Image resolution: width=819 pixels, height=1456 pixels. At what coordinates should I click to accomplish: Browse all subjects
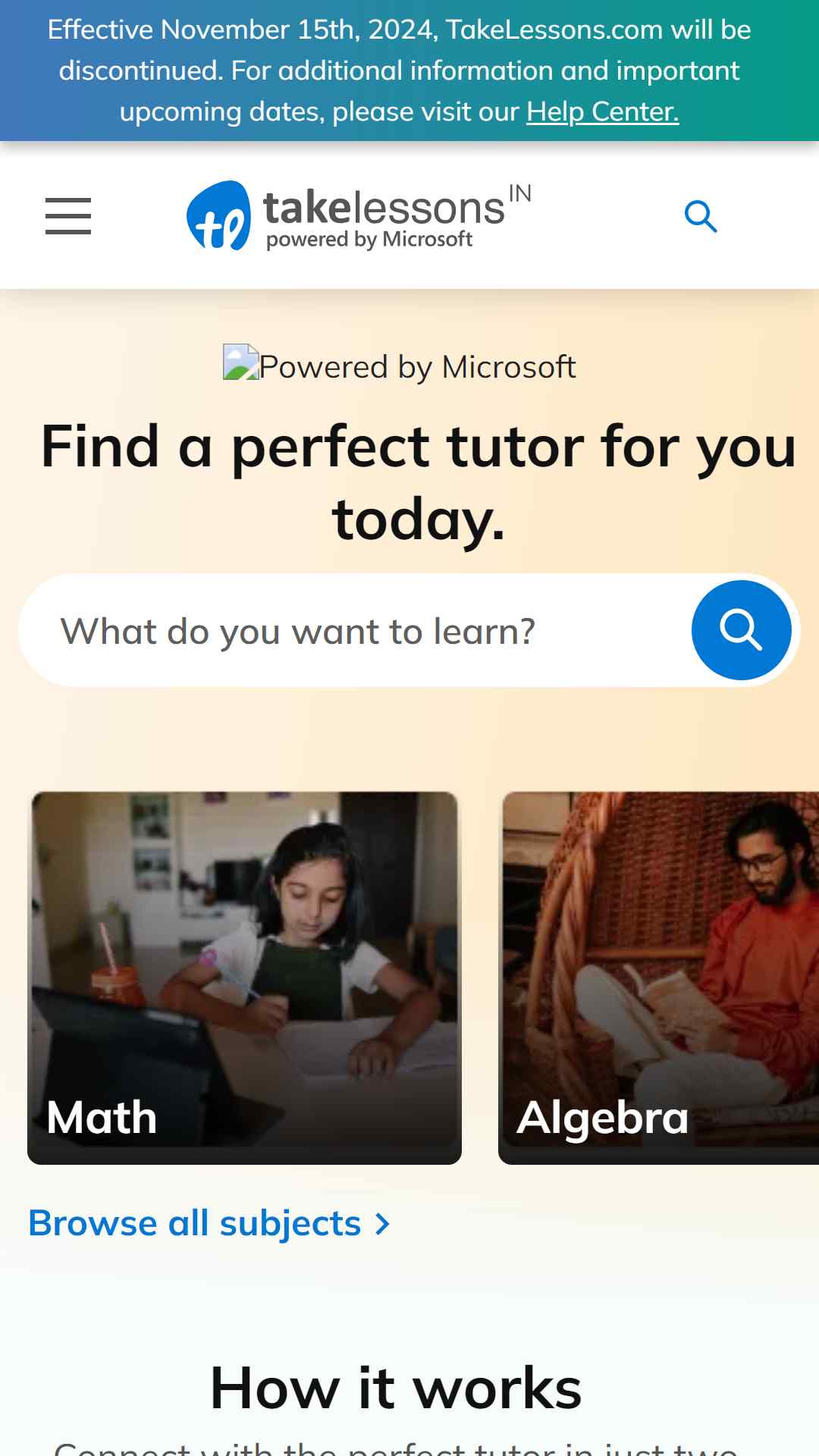(209, 1223)
